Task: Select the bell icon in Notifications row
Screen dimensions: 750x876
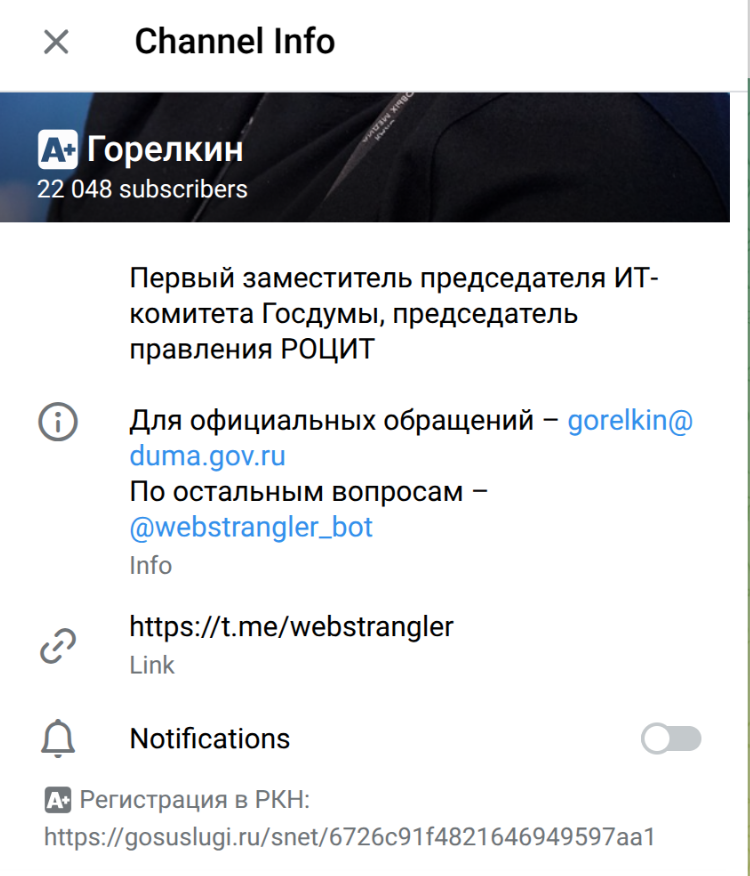Action: [57, 738]
